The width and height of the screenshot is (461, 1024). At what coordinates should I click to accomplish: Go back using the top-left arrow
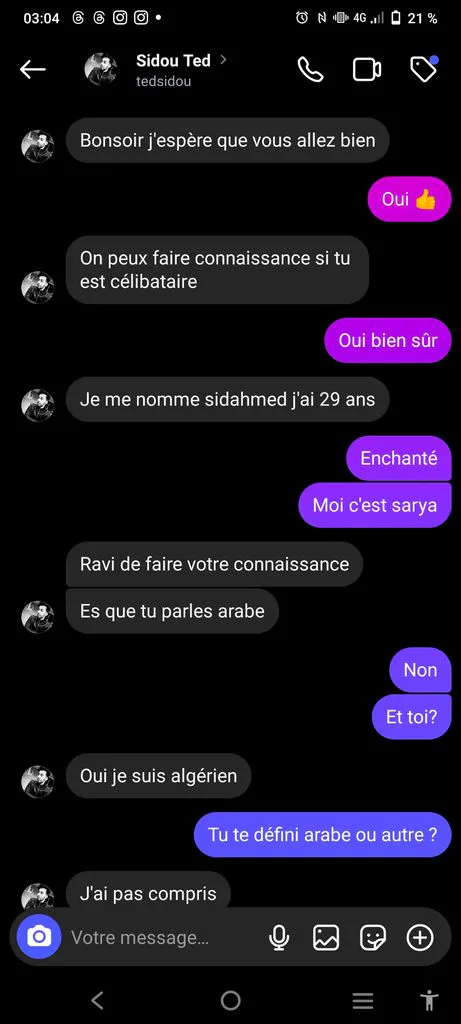click(33, 69)
